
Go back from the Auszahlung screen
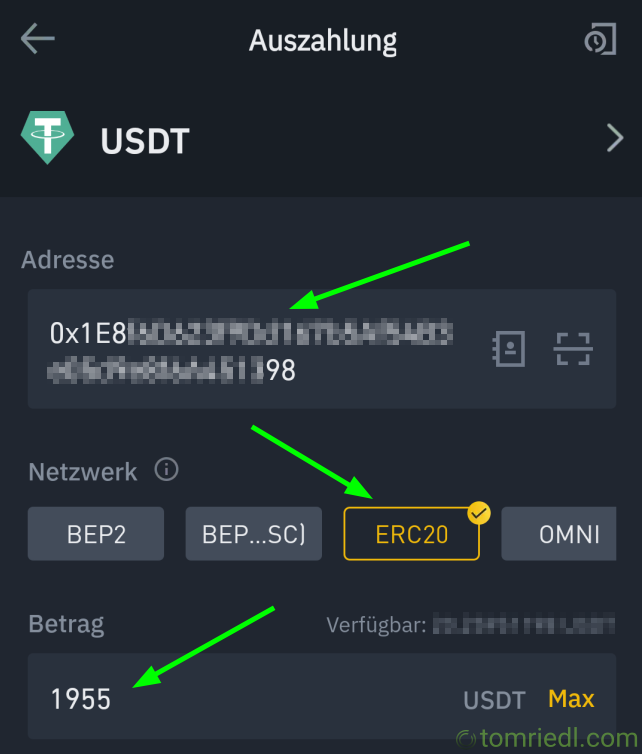(x=38, y=40)
